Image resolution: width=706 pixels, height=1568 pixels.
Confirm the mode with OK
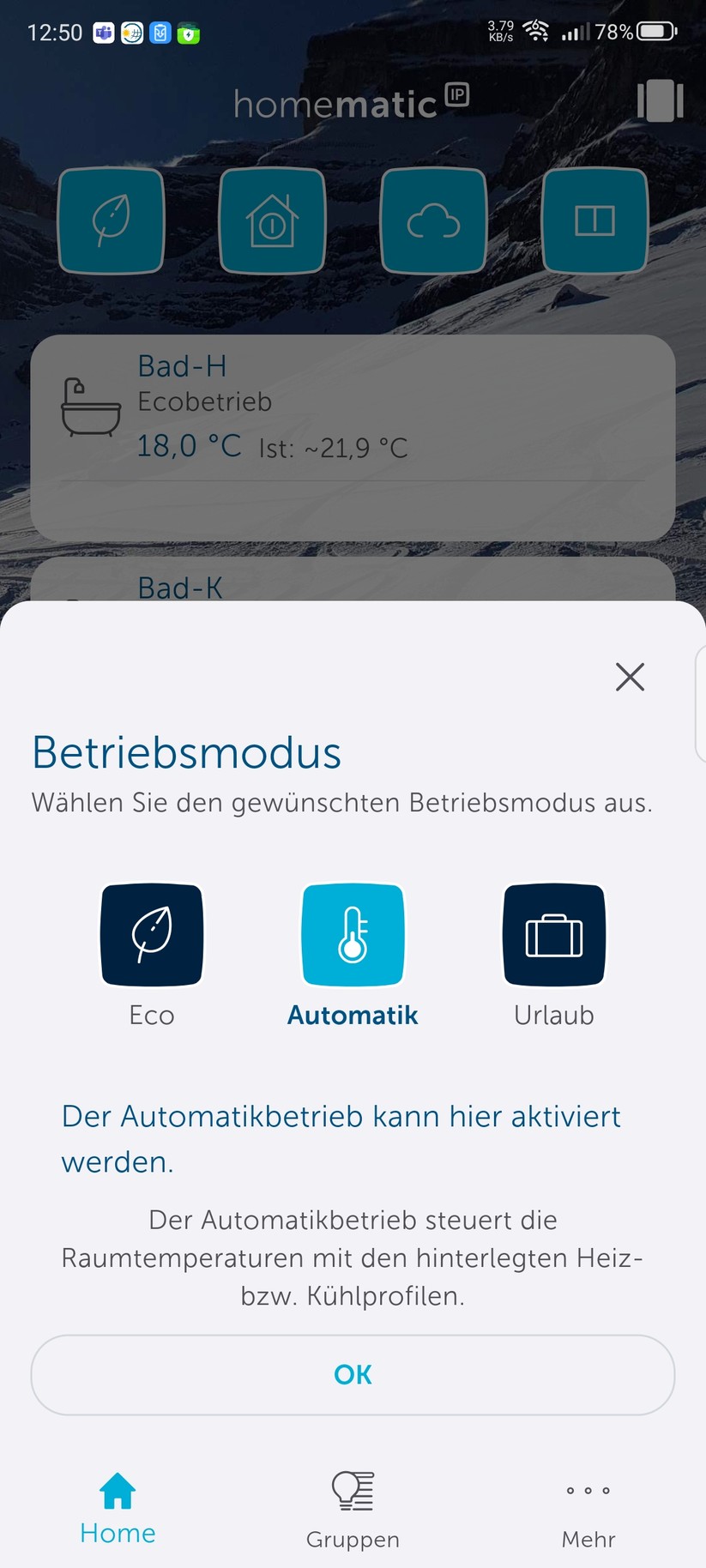[x=352, y=1374]
